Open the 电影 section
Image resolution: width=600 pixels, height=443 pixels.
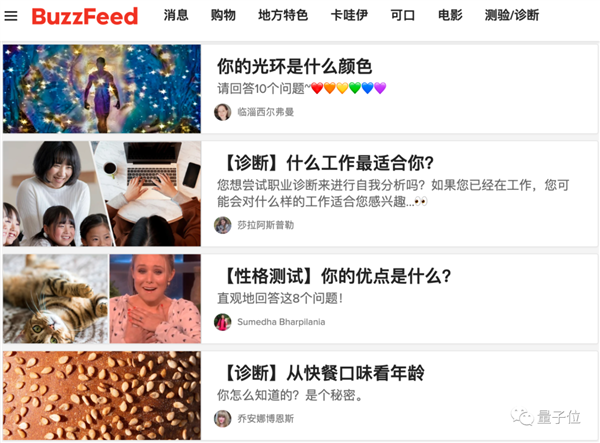[450, 16]
